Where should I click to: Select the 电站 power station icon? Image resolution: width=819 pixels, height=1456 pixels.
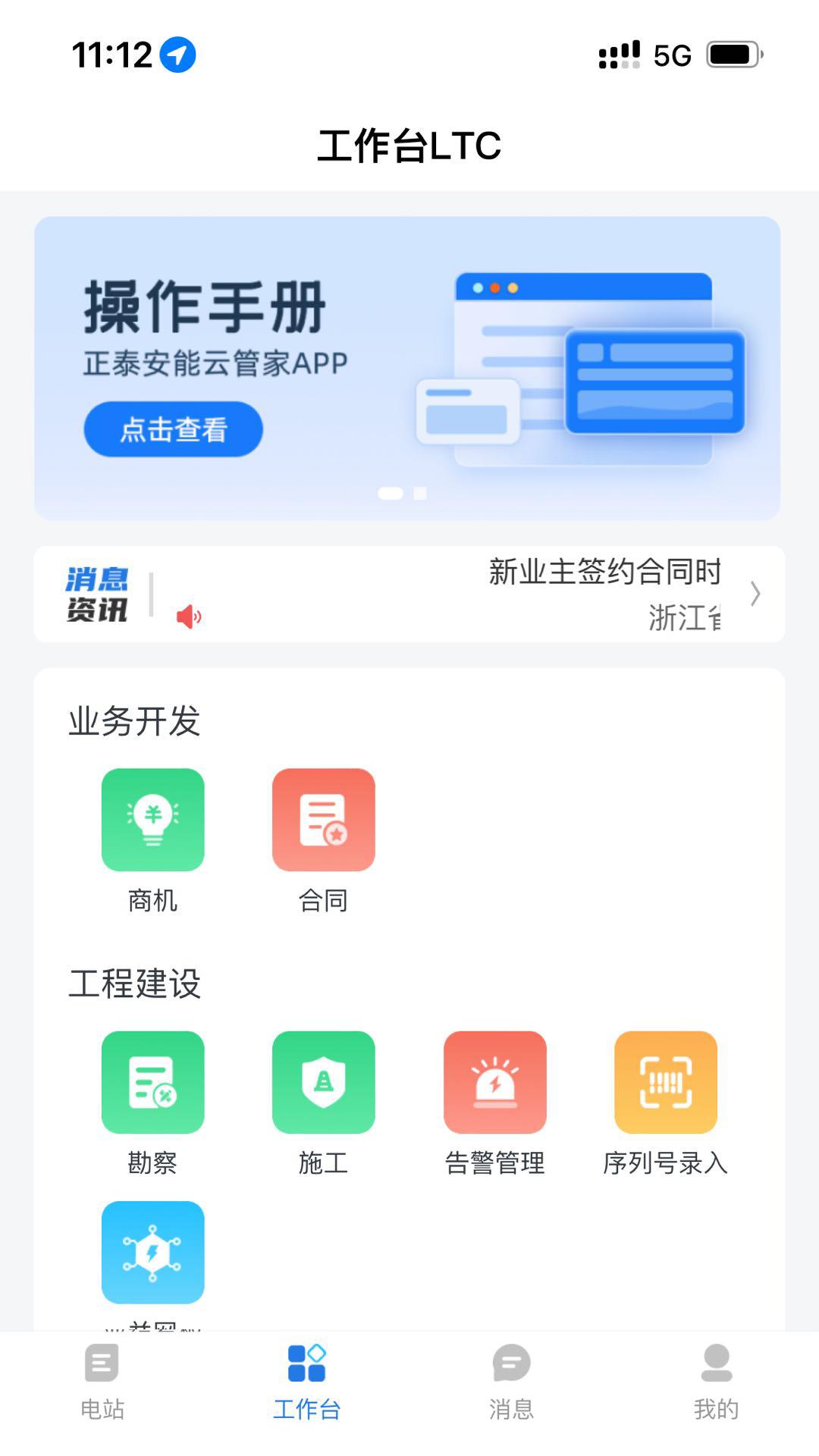click(102, 1361)
